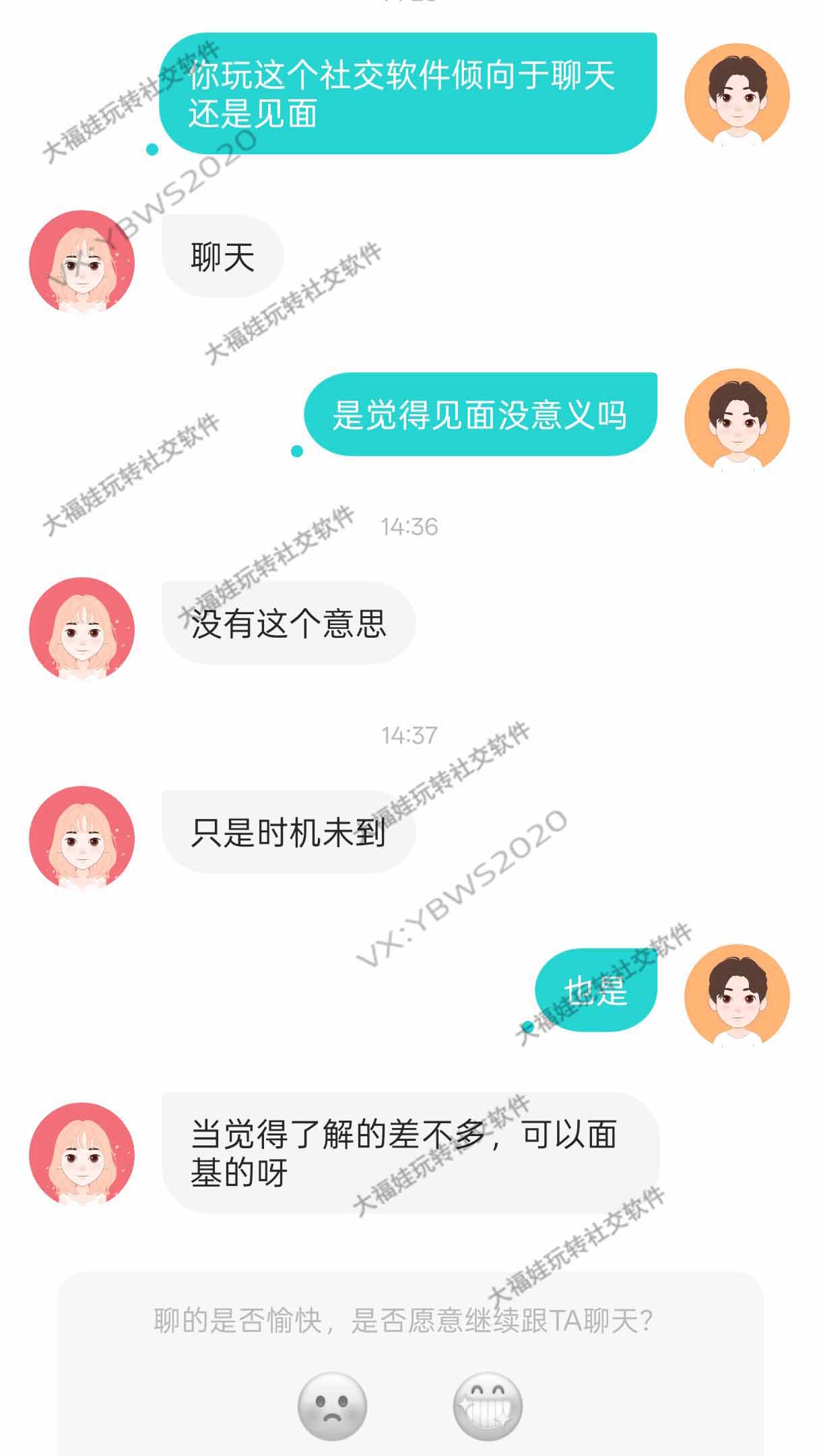The image size is (819, 1456).
Task: Open boy's avatar beside the 也是 message
Action: coord(737,996)
